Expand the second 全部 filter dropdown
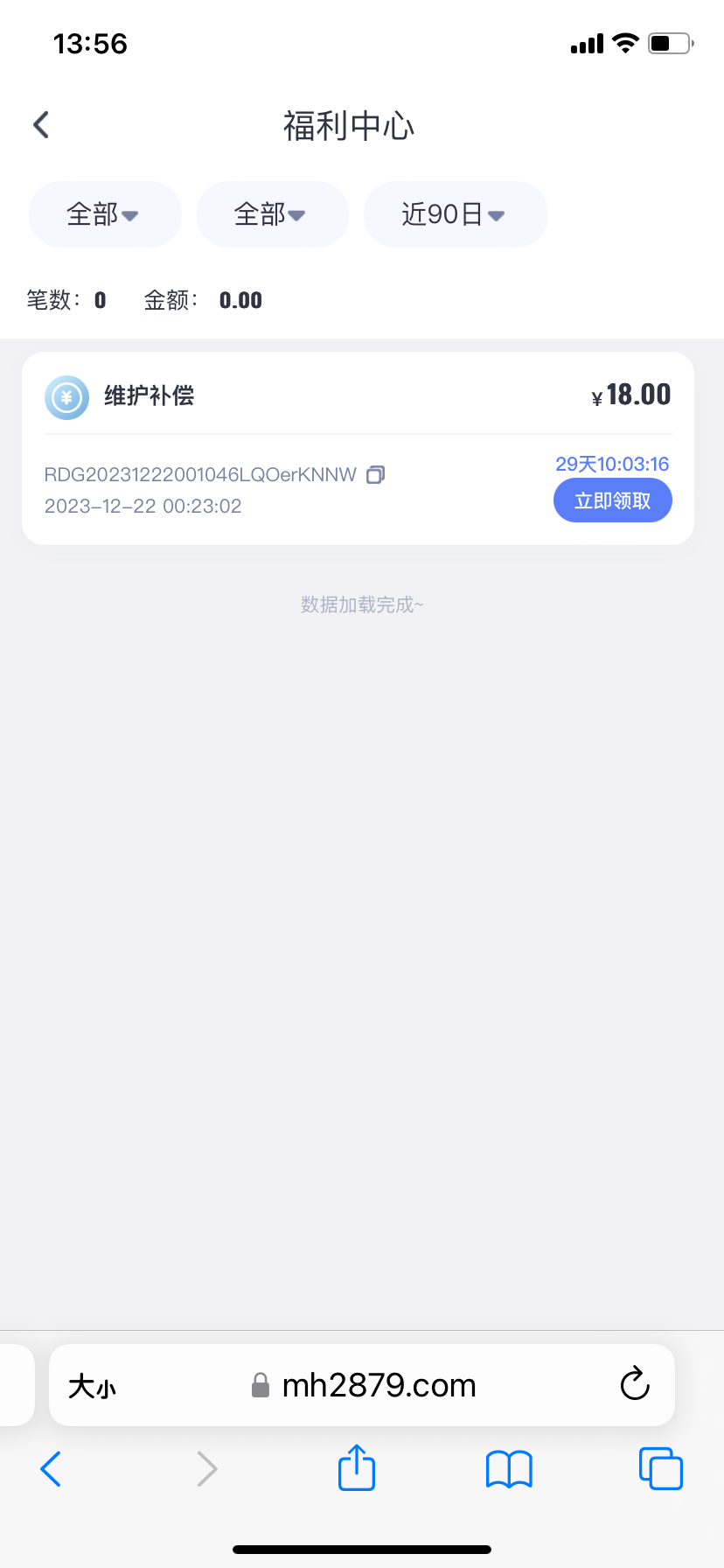The width and height of the screenshot is (724, 1568). [x=271, y=214]
